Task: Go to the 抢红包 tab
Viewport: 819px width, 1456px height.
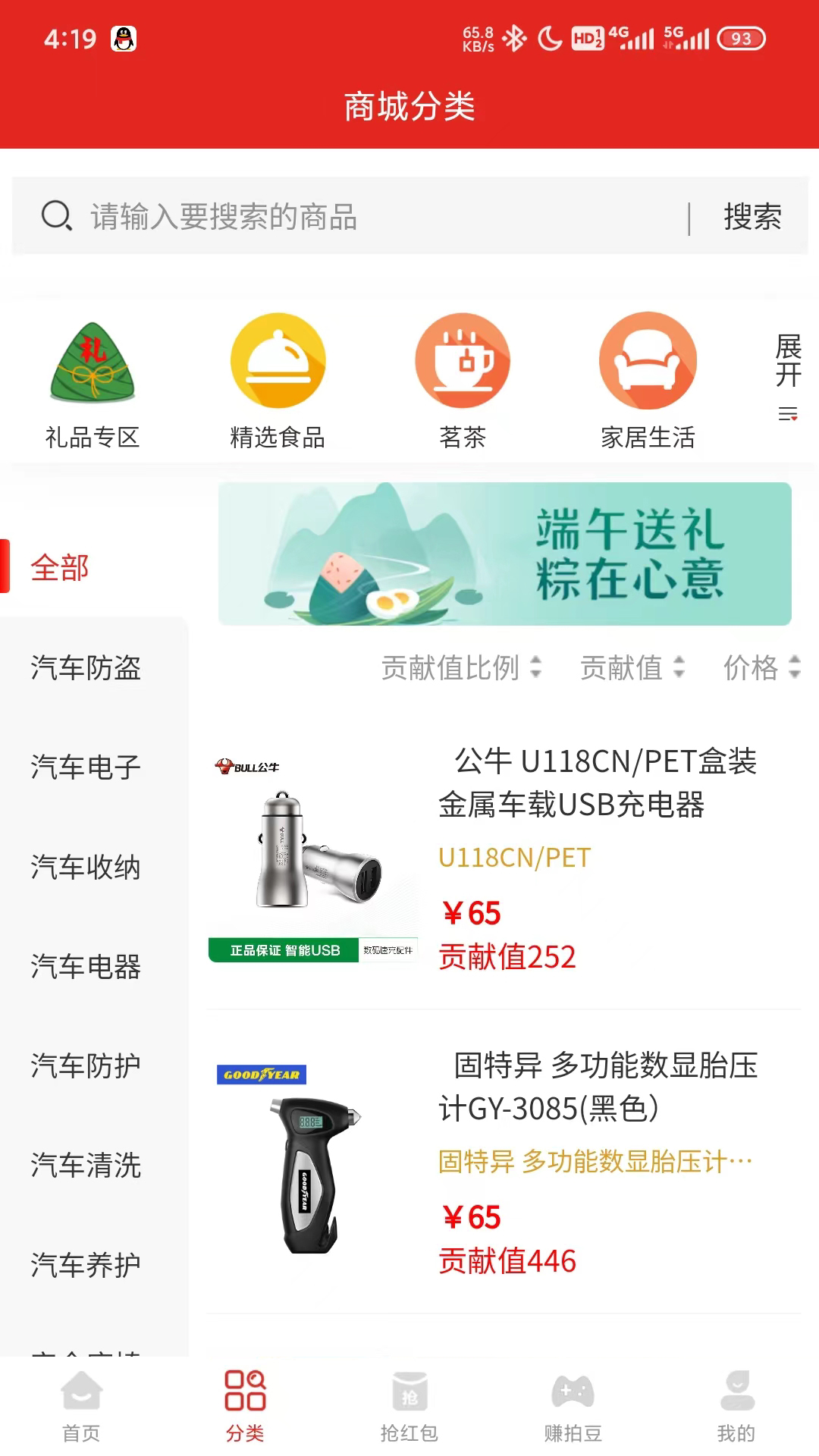Action: (x=409, y=1407)
